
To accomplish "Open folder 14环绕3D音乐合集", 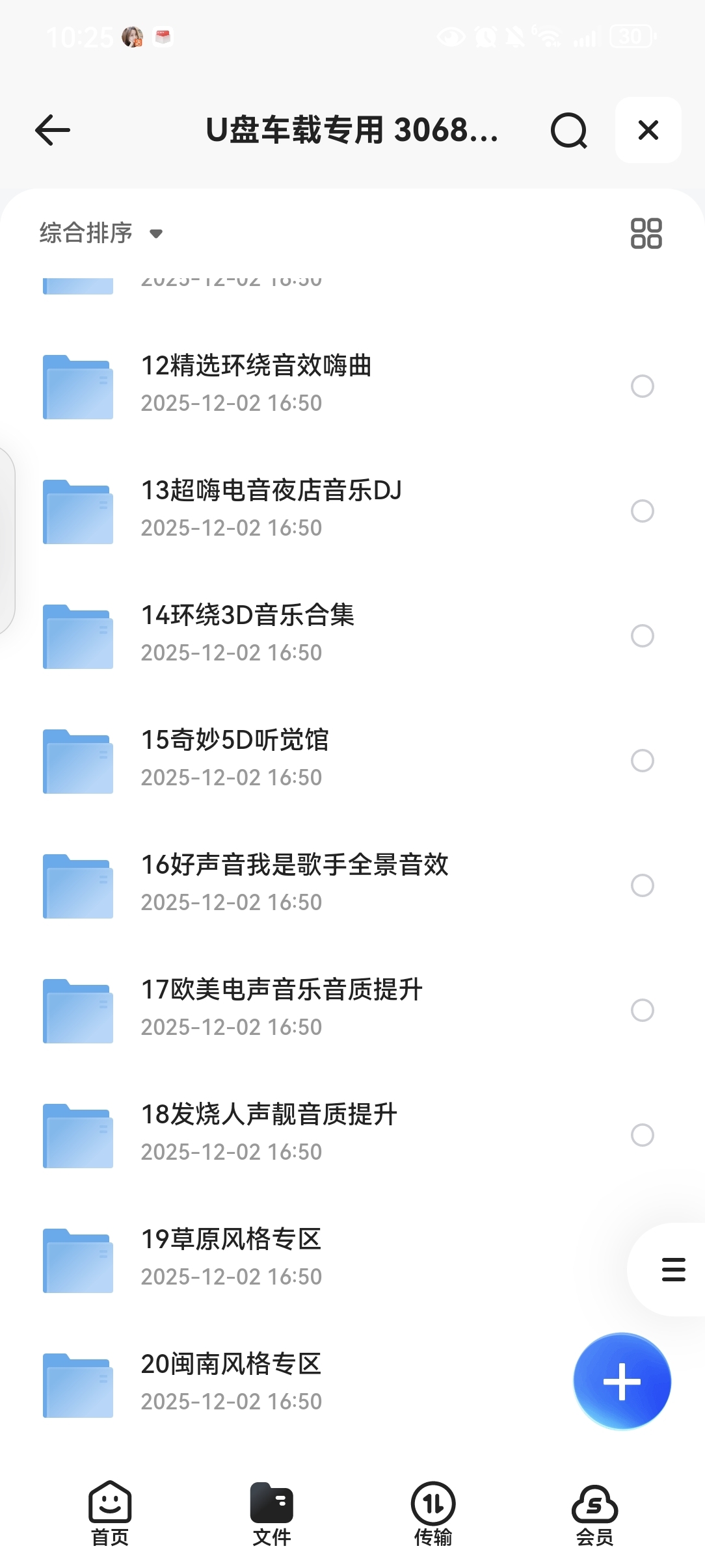I will (247, 633).
